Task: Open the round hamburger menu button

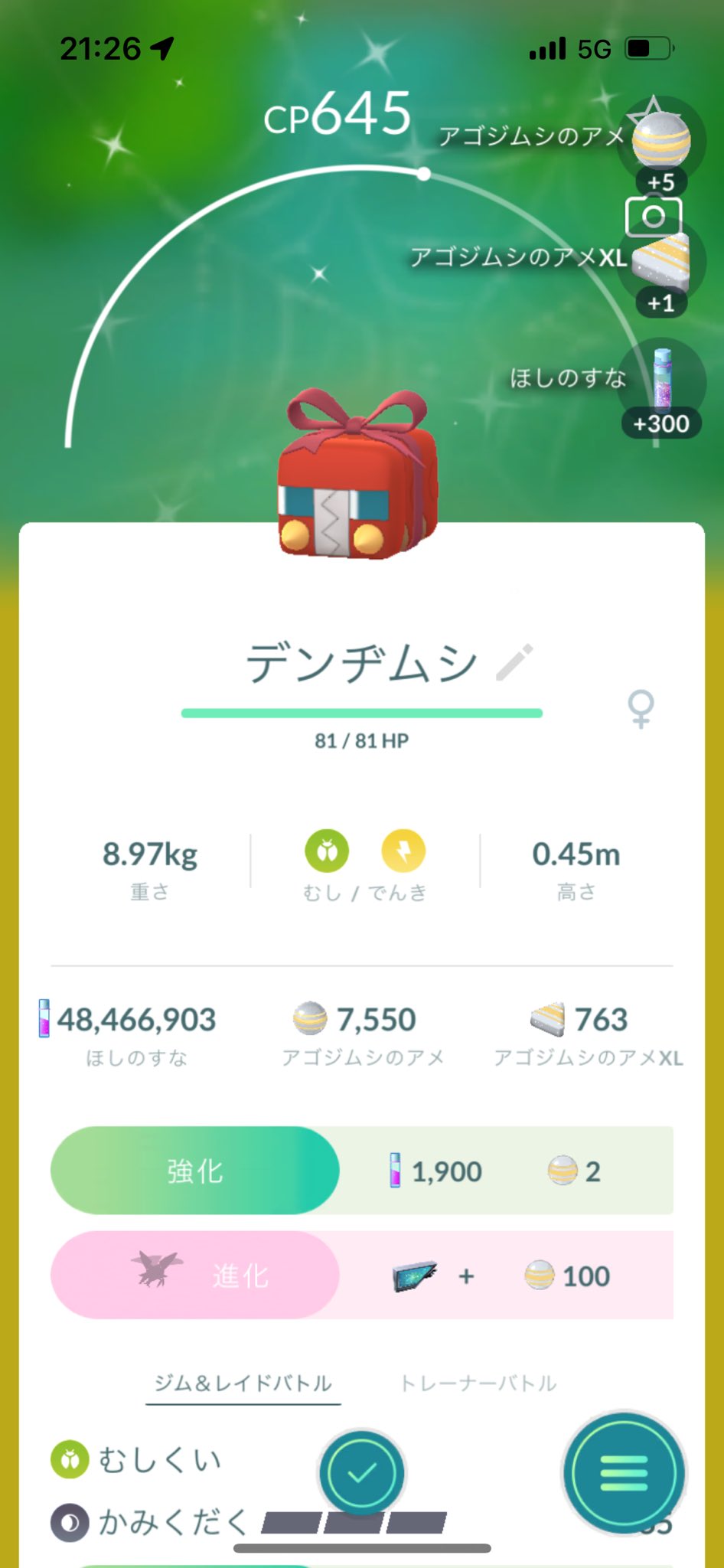Action: [624, 1472]
